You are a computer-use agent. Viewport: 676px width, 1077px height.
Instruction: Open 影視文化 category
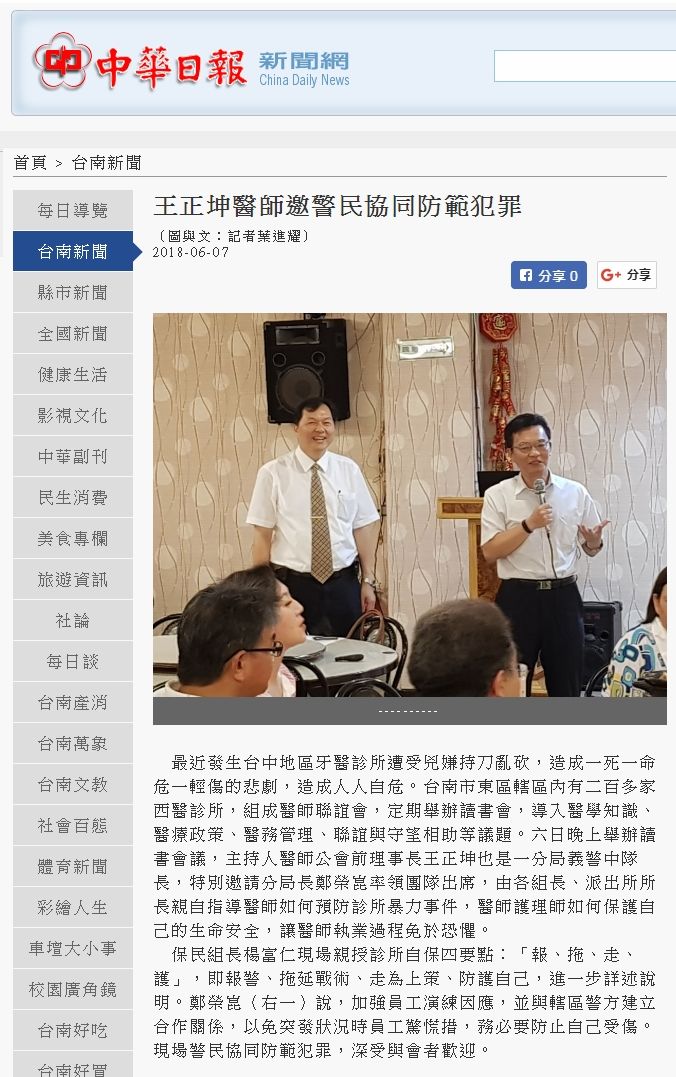(x=72, y=415)
